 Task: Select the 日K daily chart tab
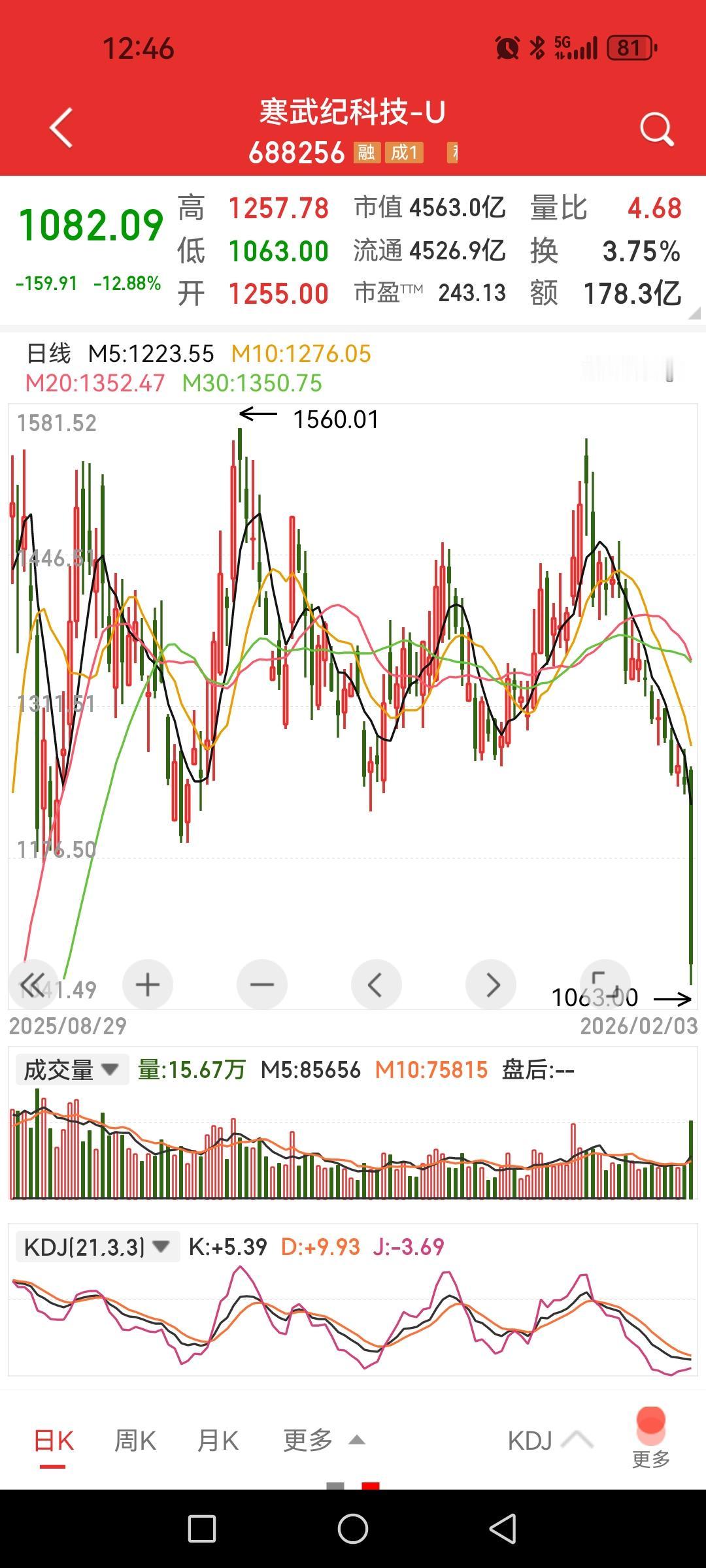(56, 1440)
